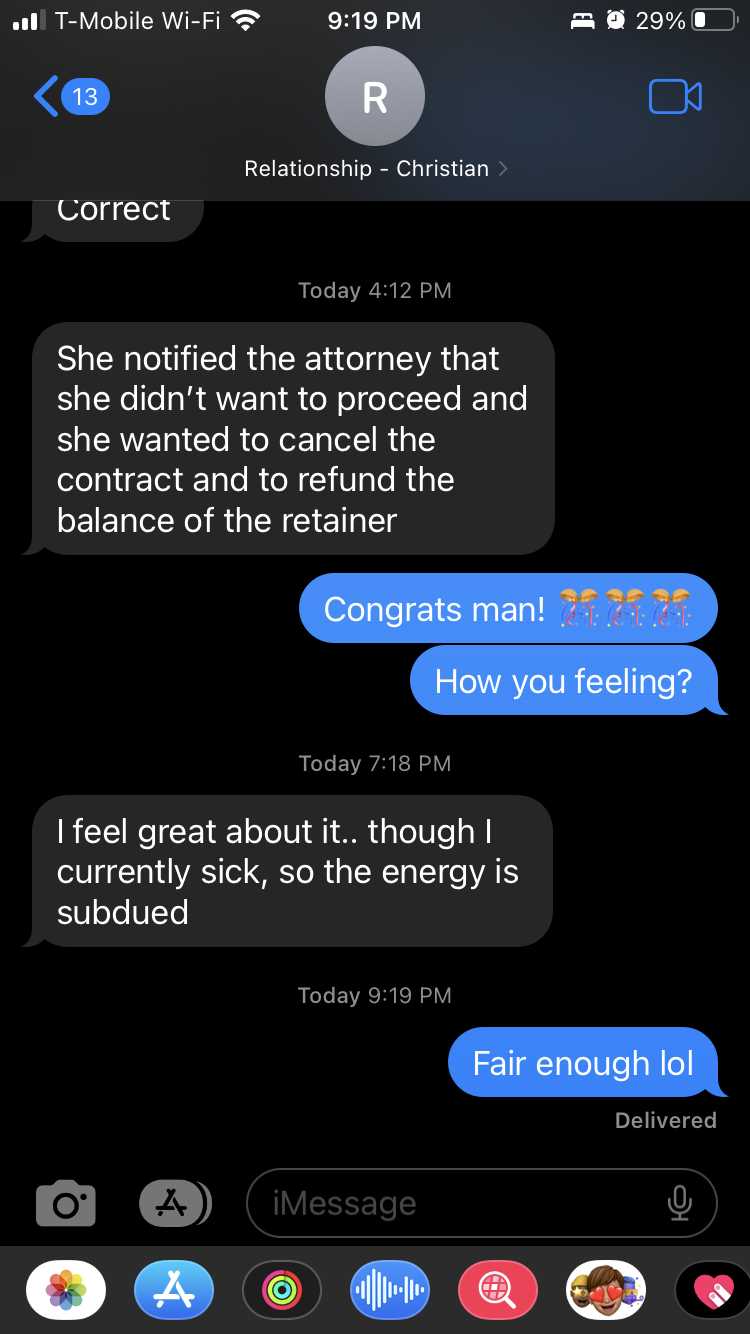The image size is (750, 1334).
Task: Go back to the messages list
Action: 70,97
